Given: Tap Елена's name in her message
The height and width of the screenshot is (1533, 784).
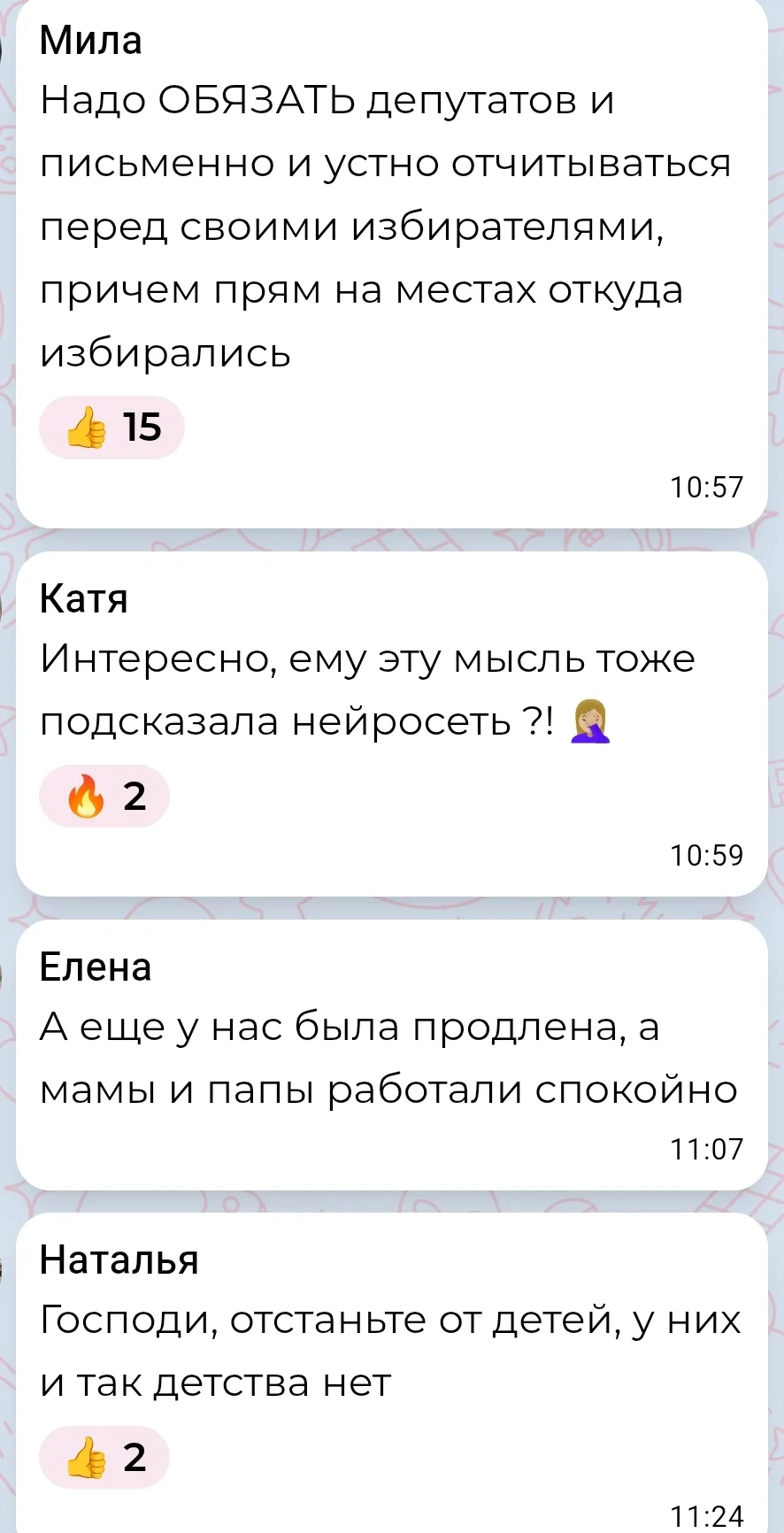Looking at the screenshot, I should (96, 967).
